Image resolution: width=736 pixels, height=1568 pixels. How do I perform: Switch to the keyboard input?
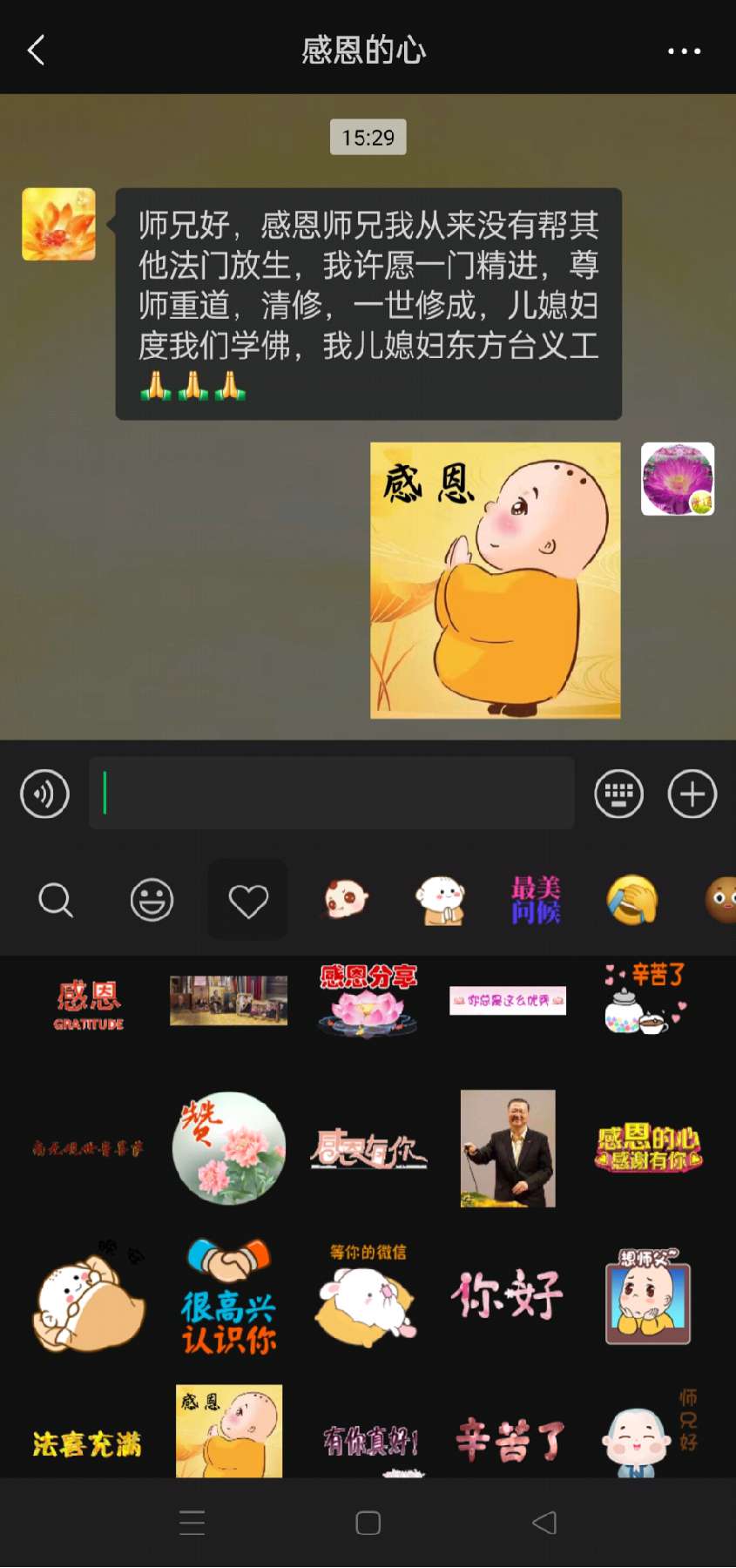click(618, 794)
